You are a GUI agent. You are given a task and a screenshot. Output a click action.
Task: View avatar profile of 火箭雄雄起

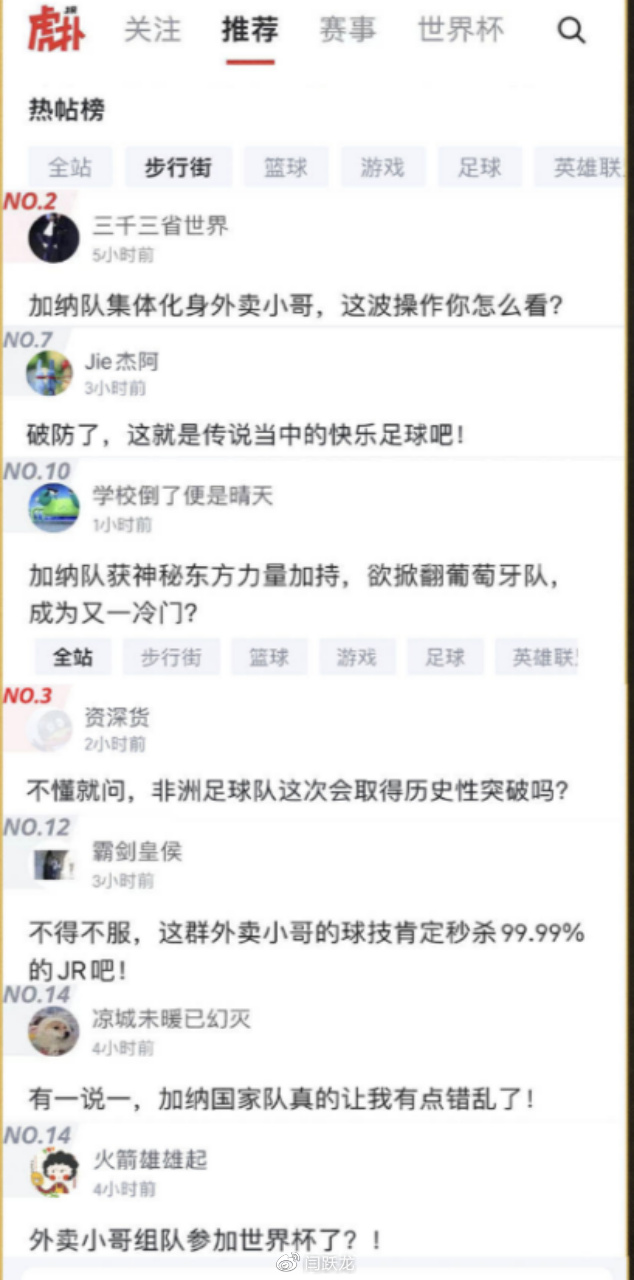point(54,1172)
